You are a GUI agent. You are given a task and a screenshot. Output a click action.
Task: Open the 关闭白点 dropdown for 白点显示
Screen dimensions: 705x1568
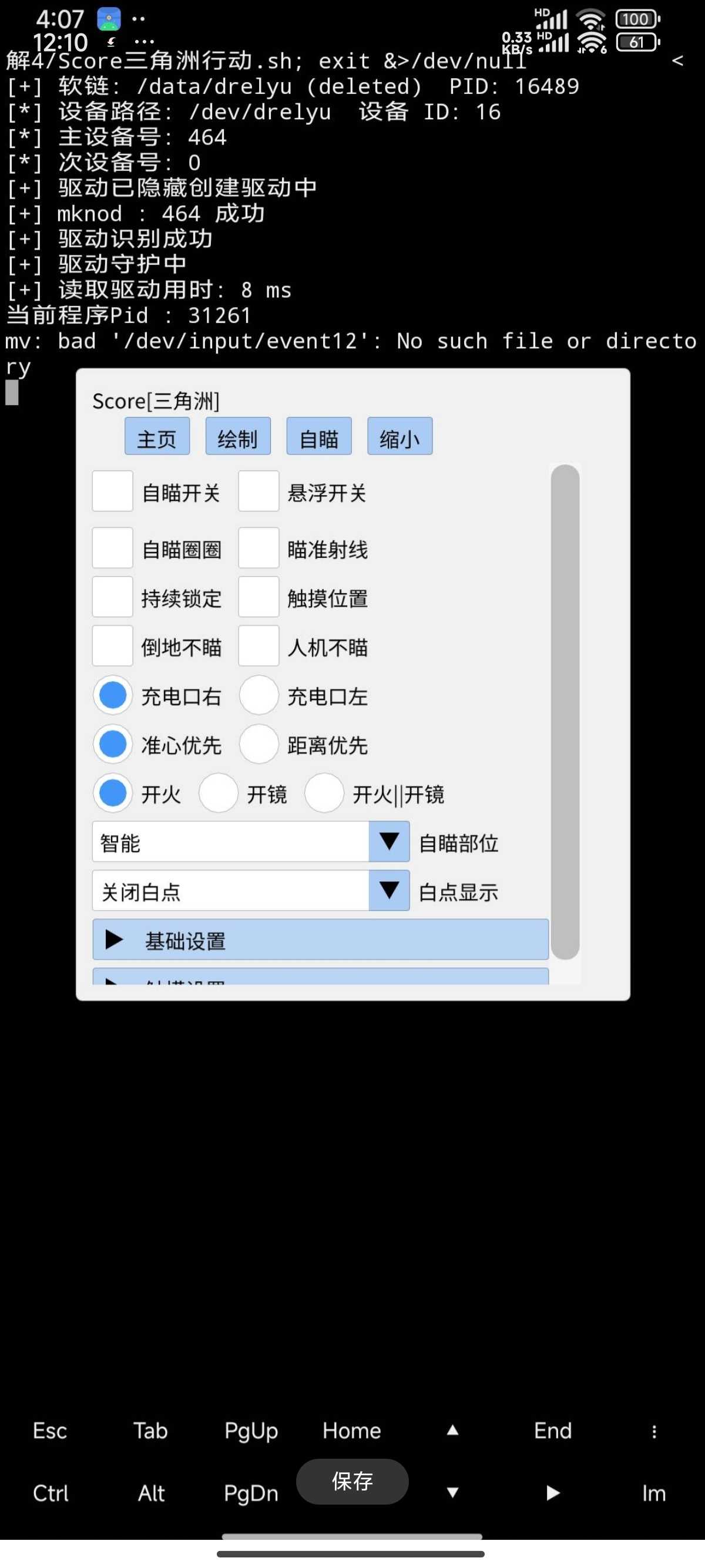[x=388, y=890]
